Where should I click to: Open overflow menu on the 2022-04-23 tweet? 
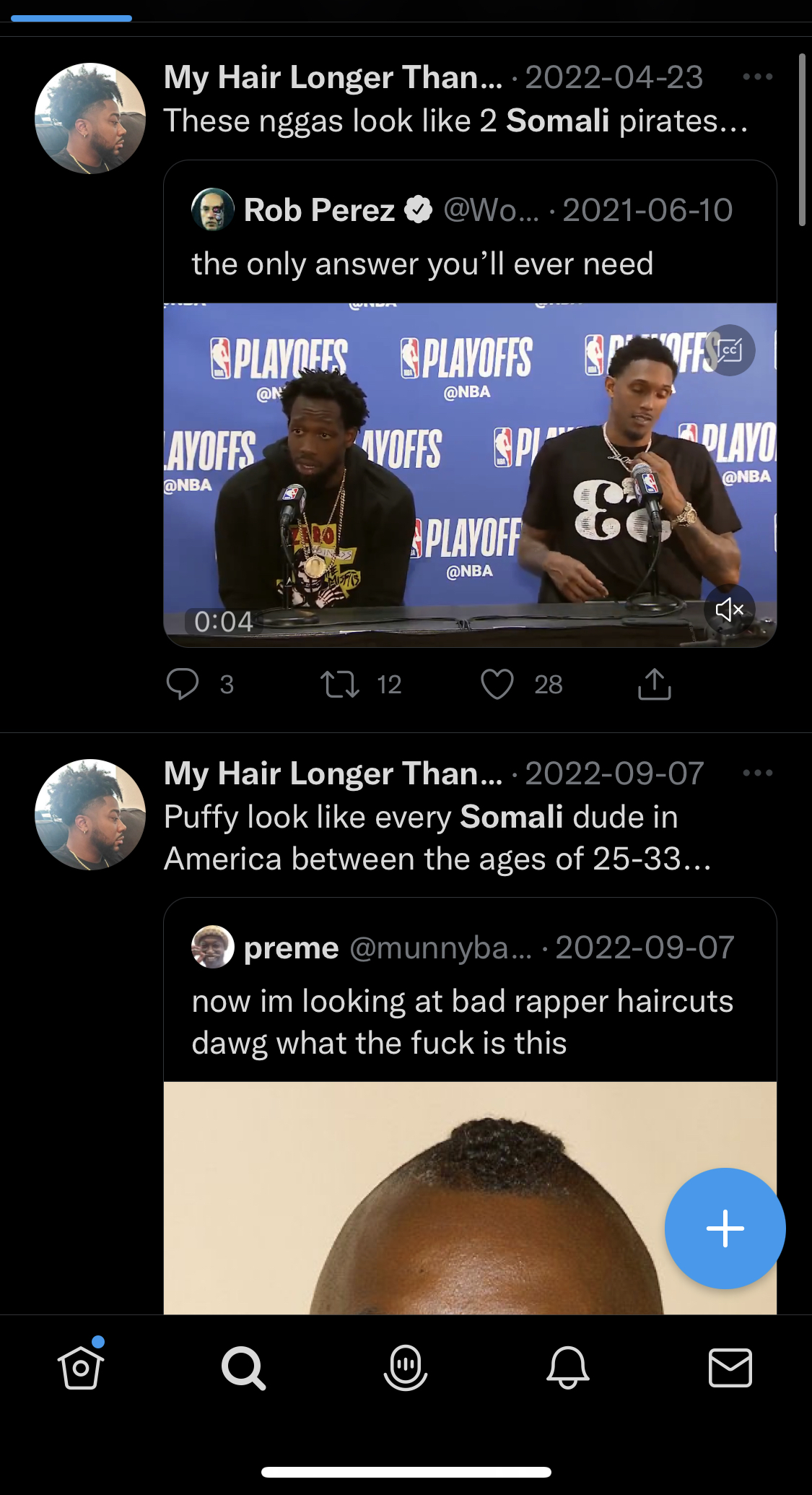(x=758, y=77)
